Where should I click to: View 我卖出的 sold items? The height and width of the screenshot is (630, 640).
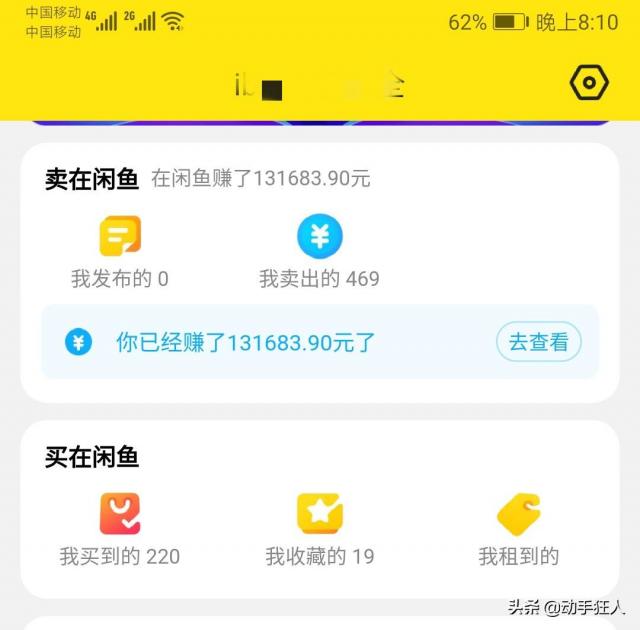click(x=319, y=252)
